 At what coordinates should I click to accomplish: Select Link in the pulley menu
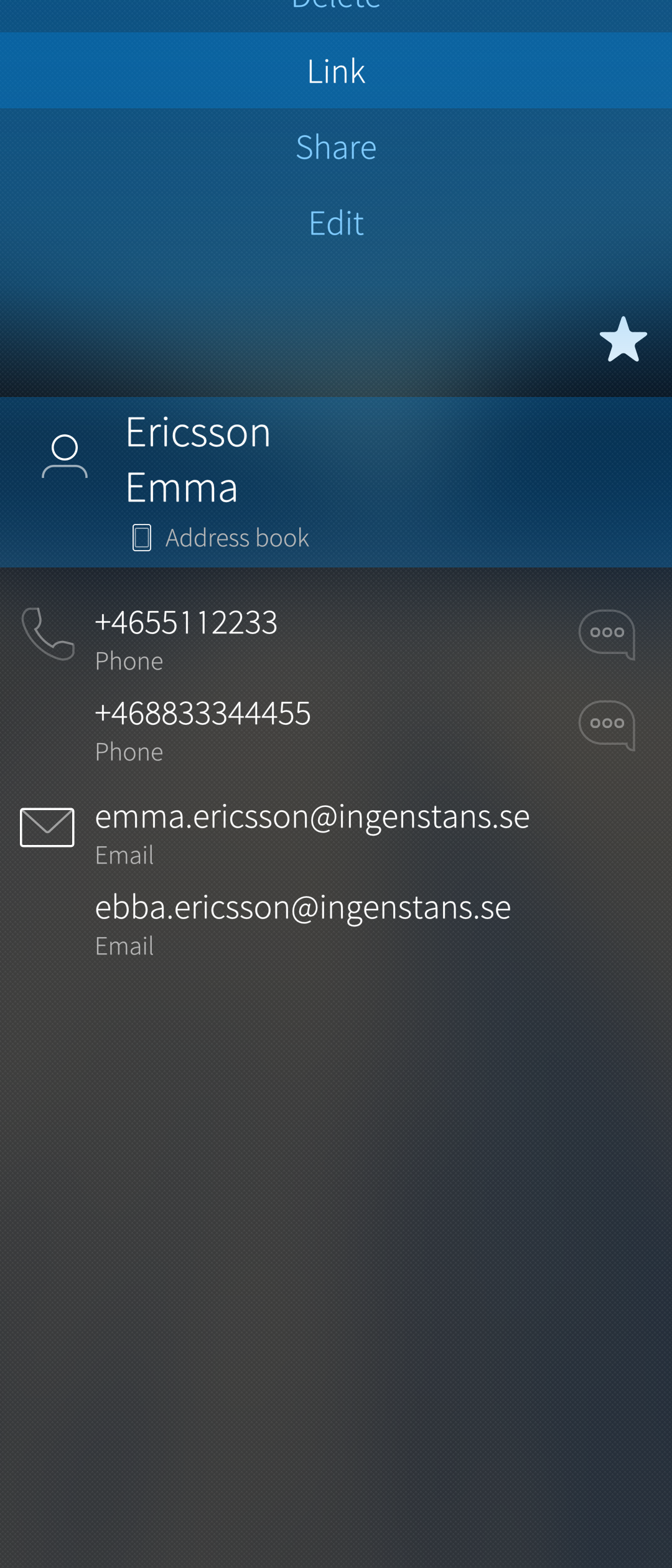(336, 71)
